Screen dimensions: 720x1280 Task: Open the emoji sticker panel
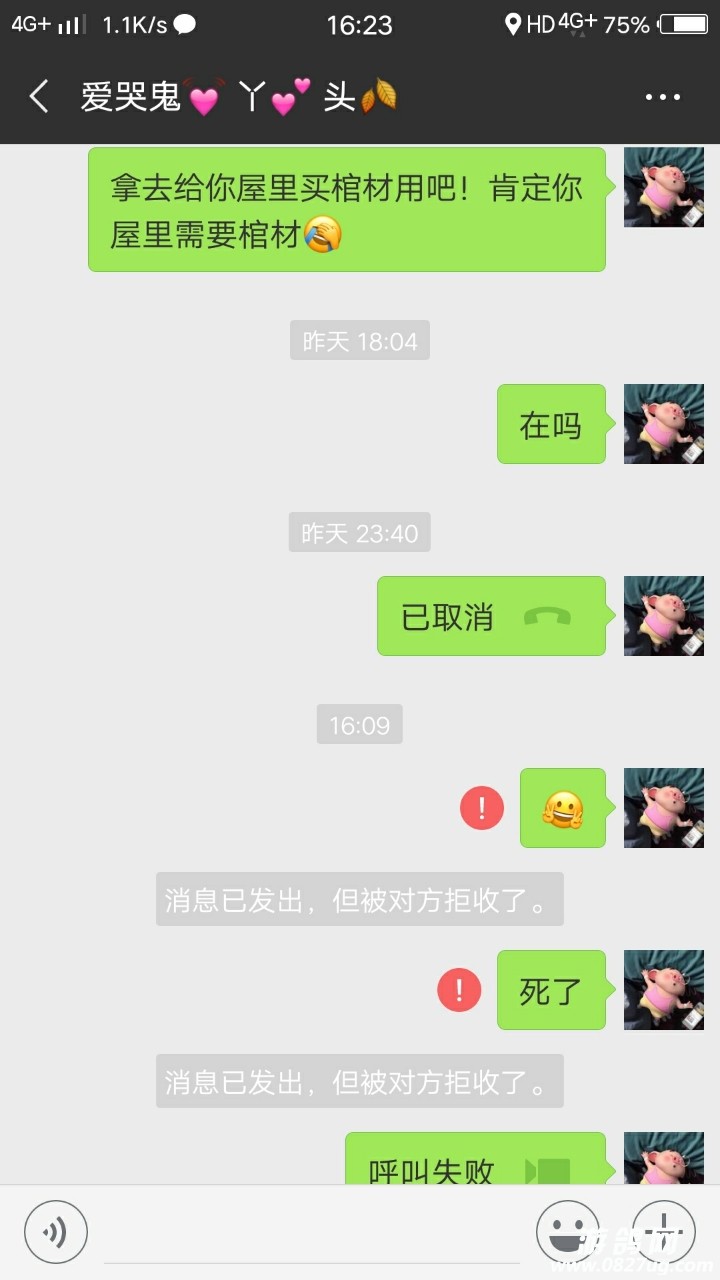(x=567, y=1232)
